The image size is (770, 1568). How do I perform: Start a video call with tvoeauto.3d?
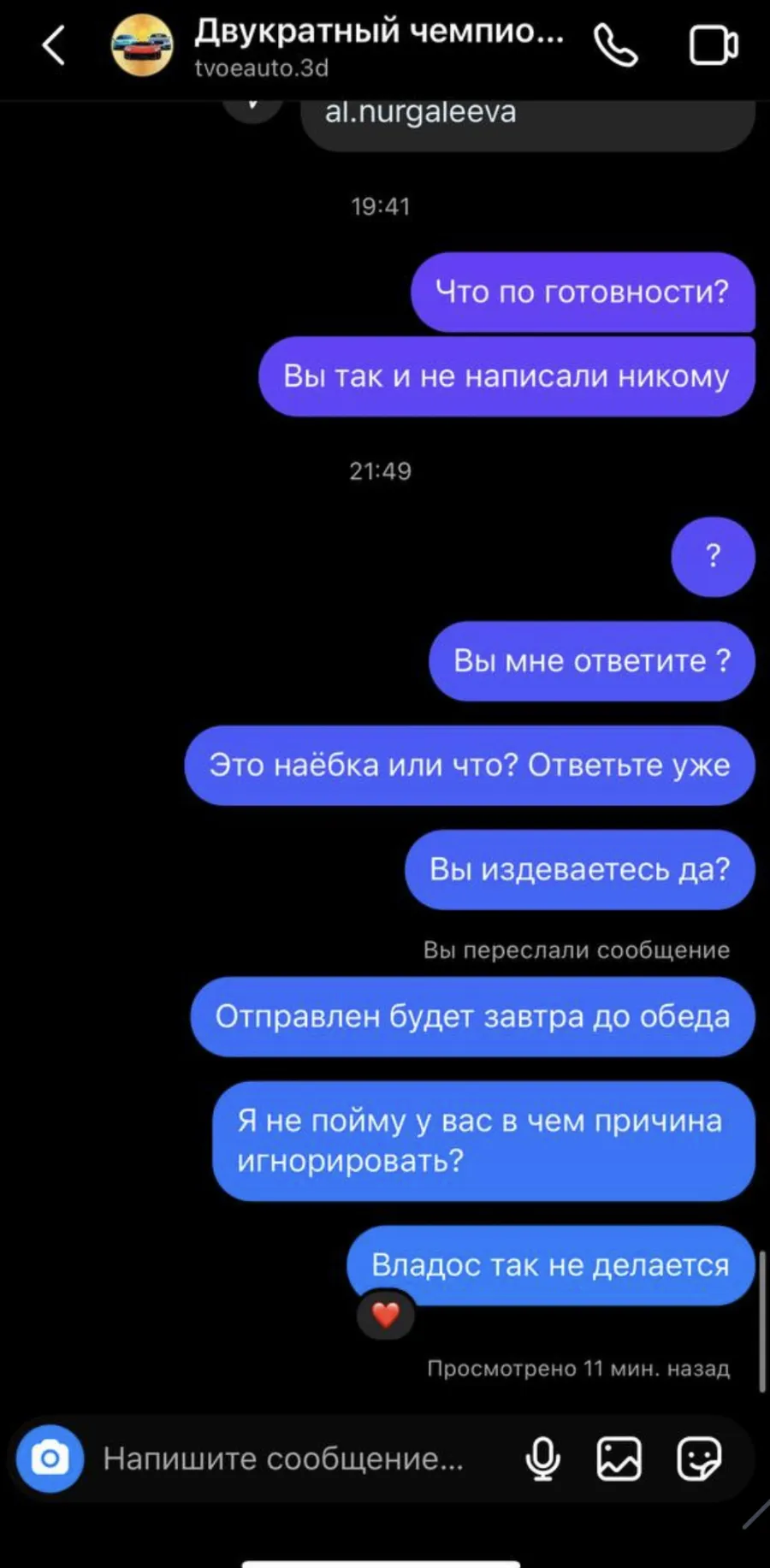[714, 45]
